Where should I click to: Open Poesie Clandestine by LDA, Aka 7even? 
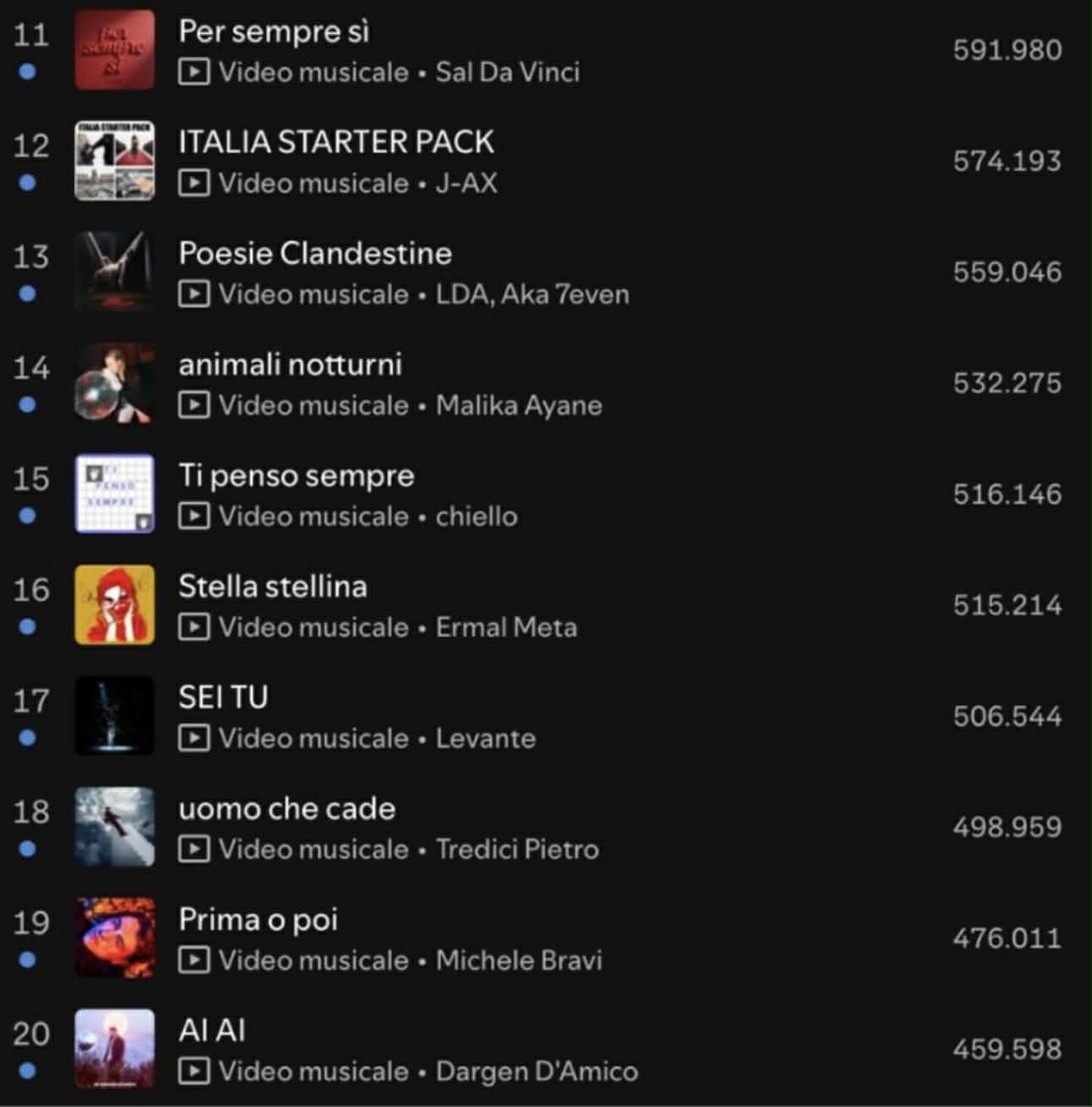coord(315,253)
